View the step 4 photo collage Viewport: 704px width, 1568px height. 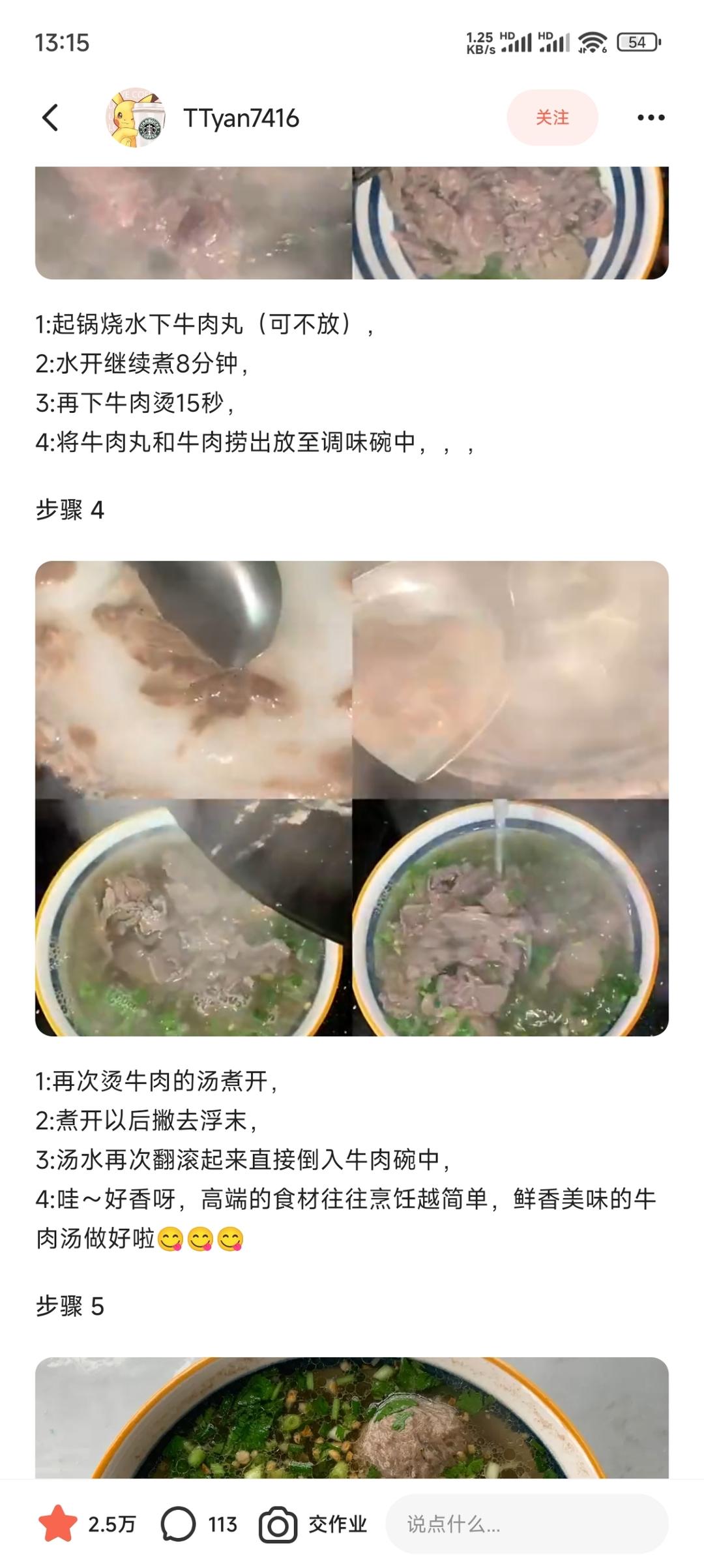(x=352, y=798)
